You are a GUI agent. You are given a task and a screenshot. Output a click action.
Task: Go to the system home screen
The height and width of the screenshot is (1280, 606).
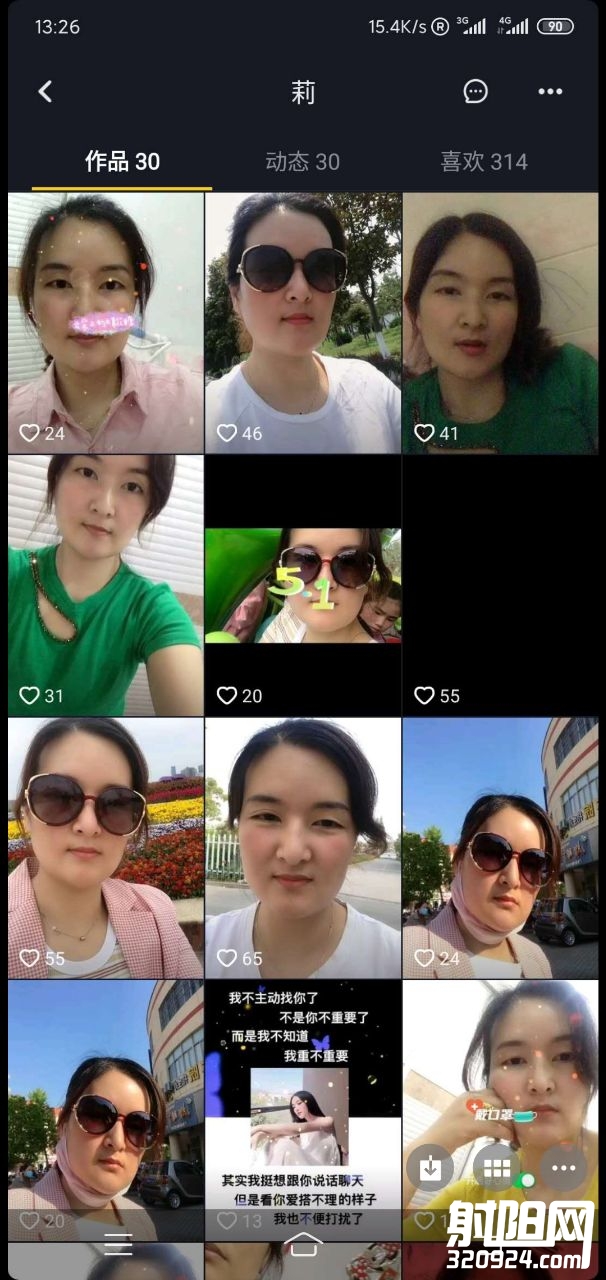(x=303, y=1244)
